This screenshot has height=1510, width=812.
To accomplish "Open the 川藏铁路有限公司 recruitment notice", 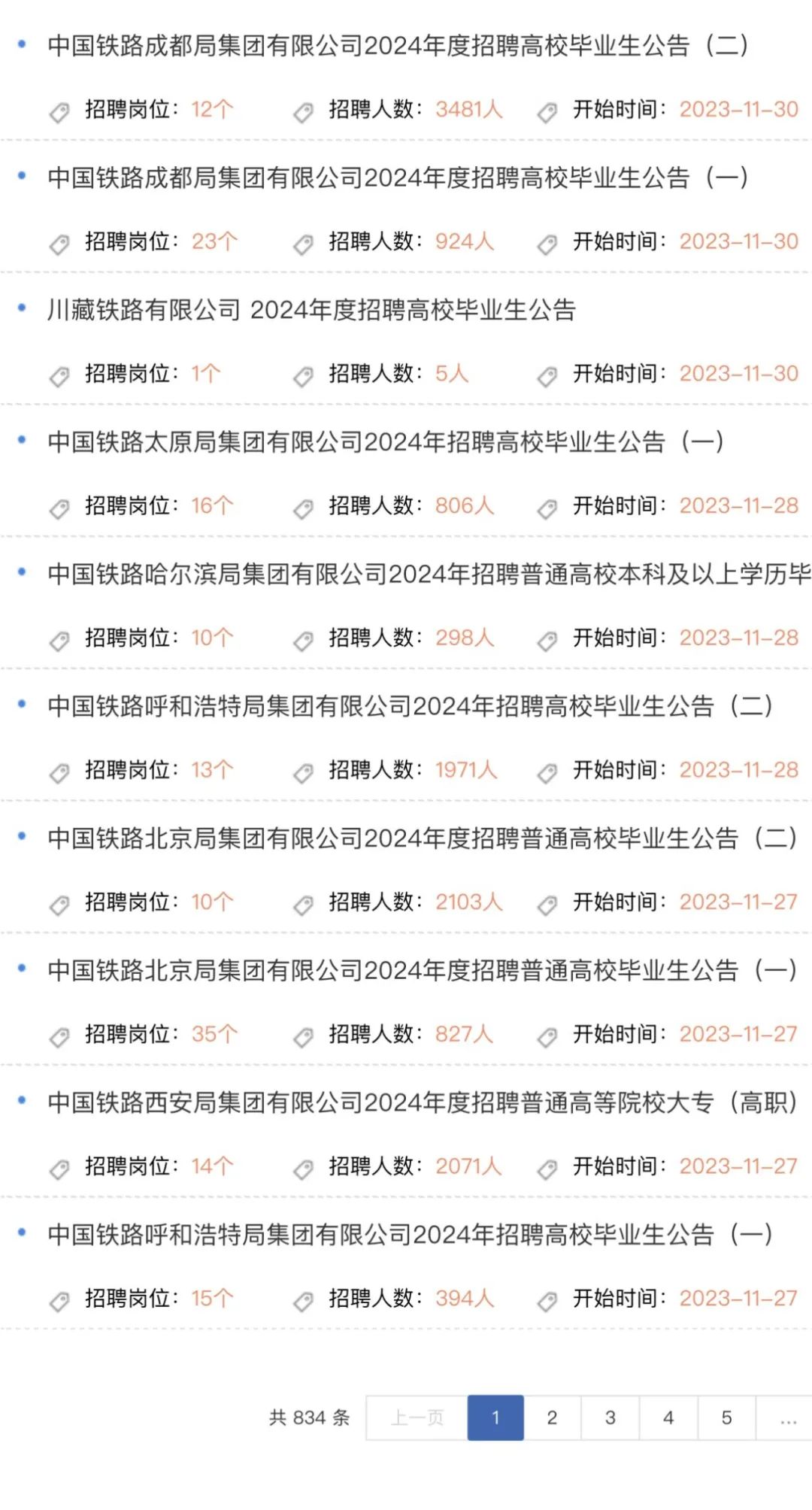I will tap(311, 310).
